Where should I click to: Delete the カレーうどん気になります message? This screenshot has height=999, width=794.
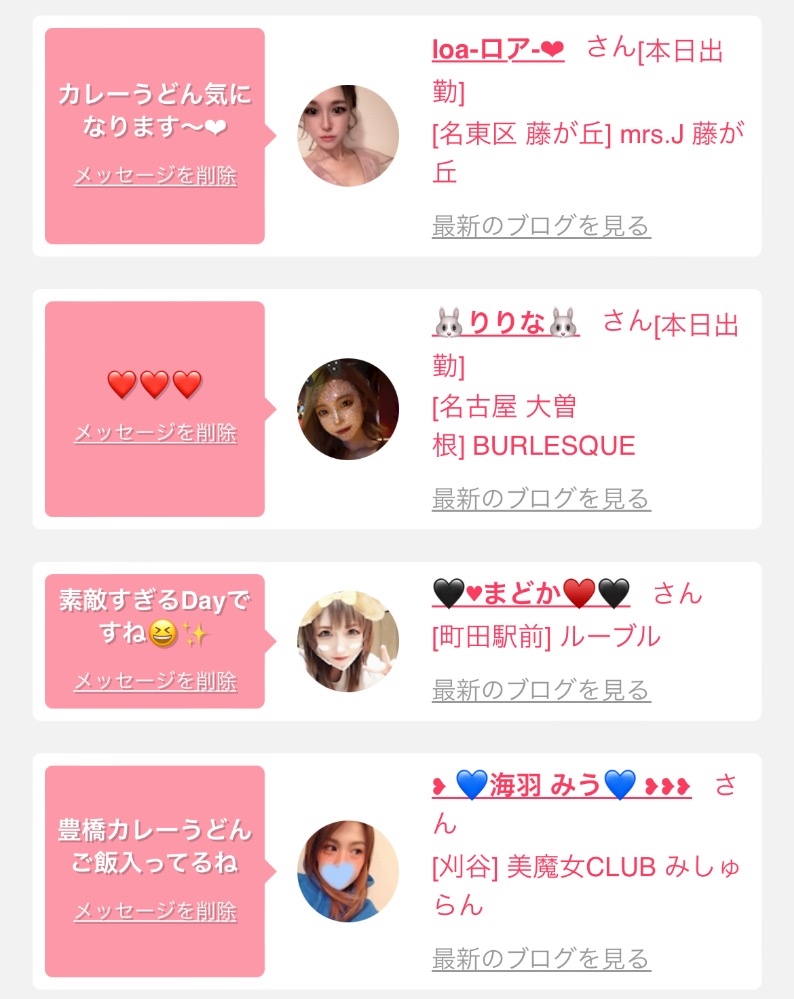[x=155, y=176]
